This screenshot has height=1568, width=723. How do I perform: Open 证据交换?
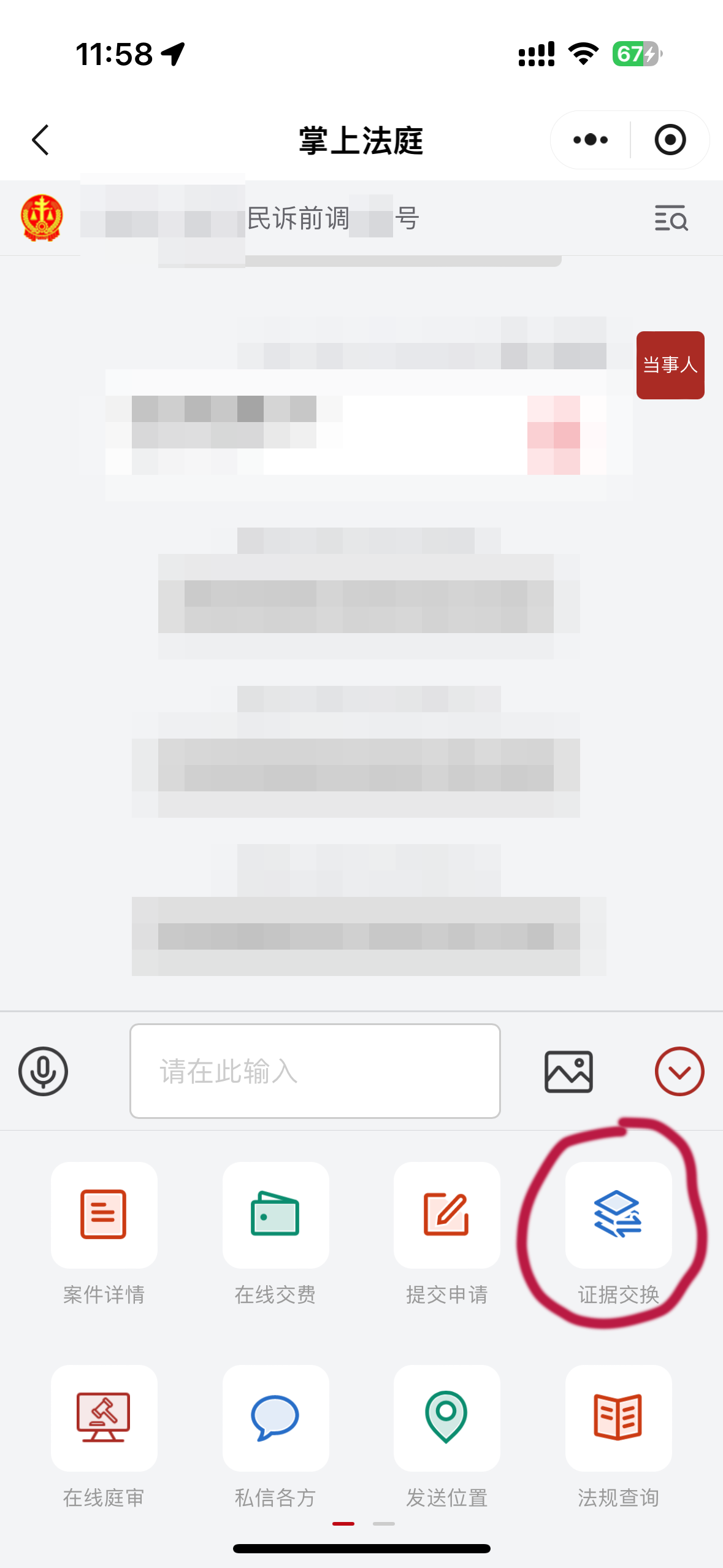[618, 1215]
